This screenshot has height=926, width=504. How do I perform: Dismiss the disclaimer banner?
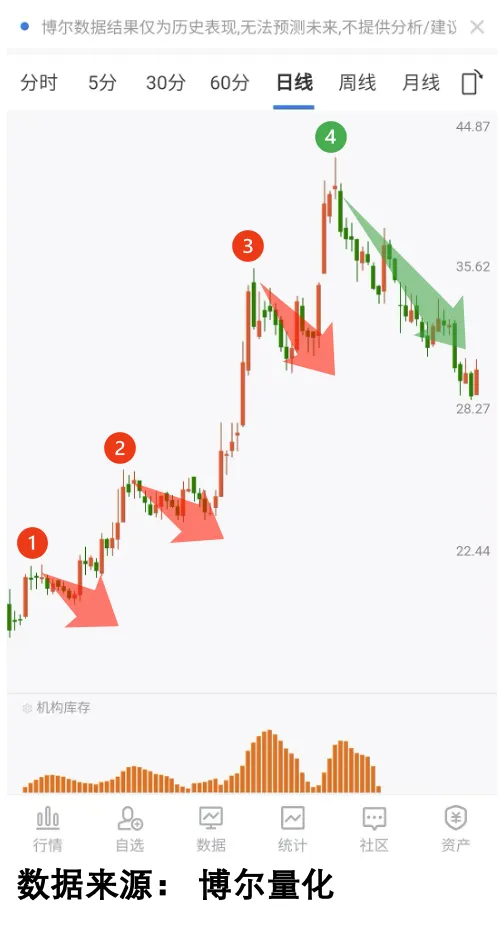(x=477, y=27)
